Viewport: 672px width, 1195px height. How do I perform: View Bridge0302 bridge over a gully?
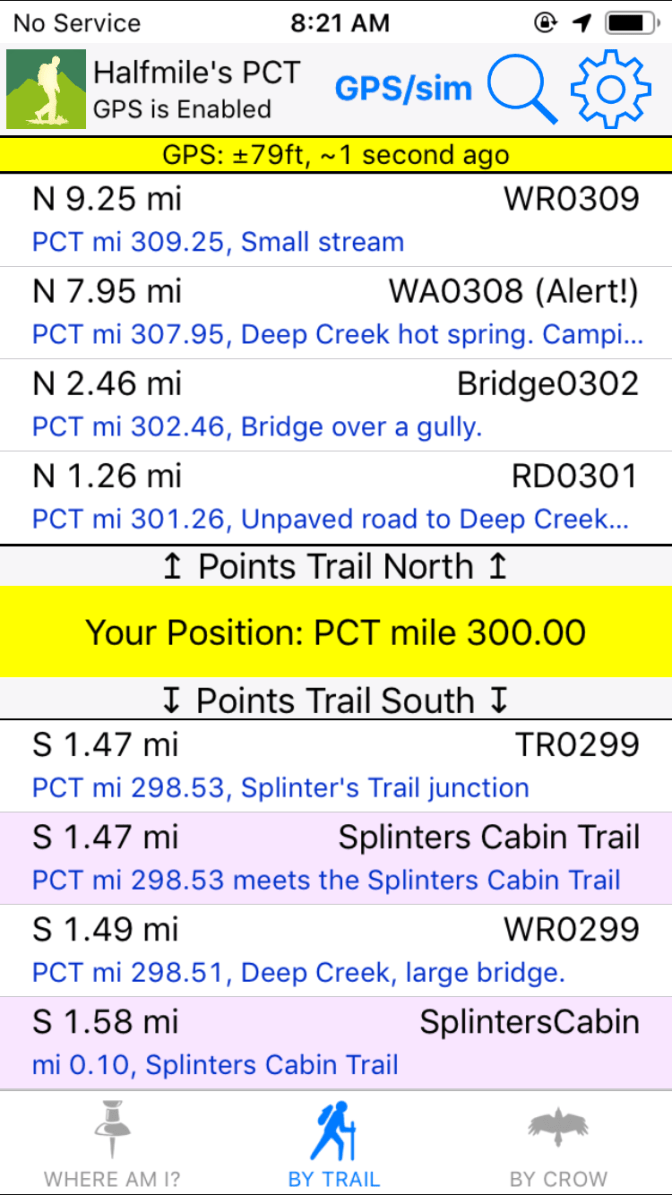click(x=336, y=405)
